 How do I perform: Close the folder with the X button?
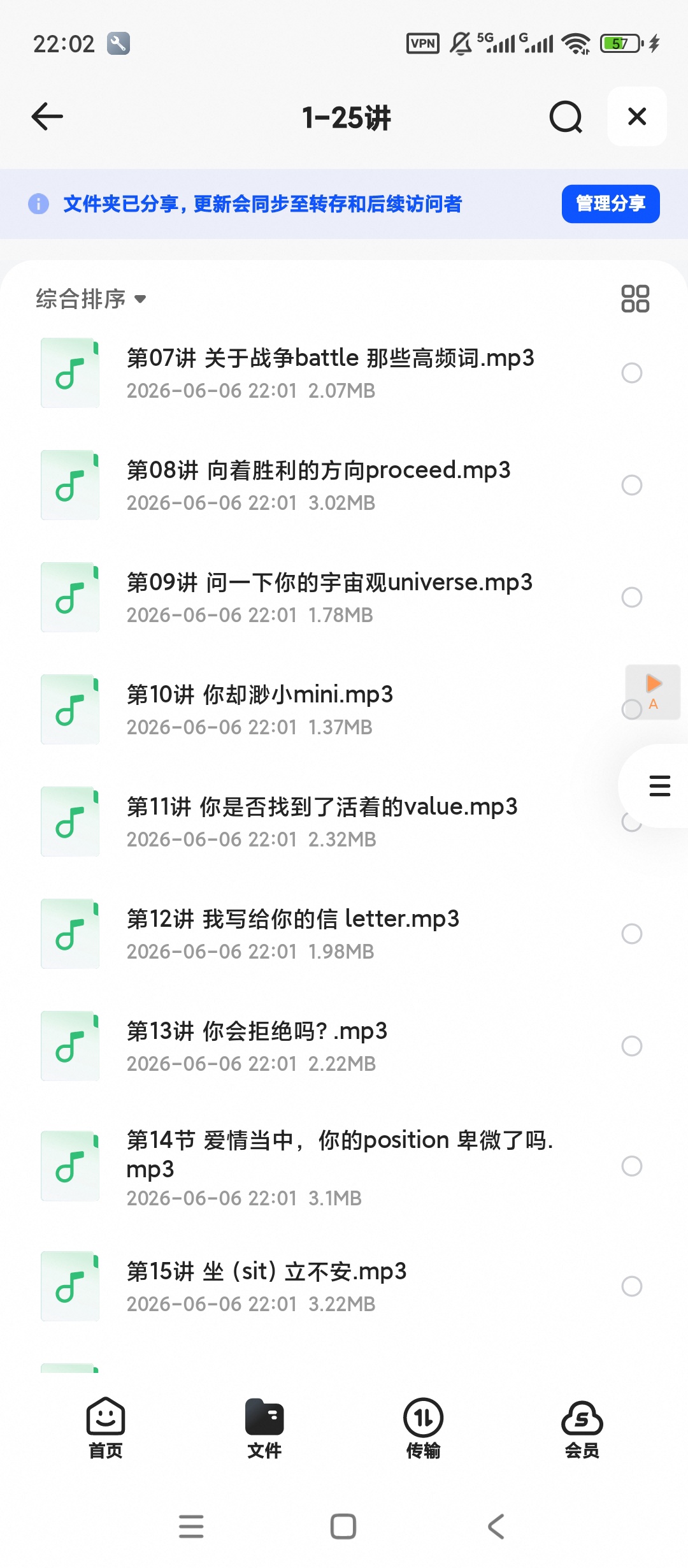[x=637, y=117]
